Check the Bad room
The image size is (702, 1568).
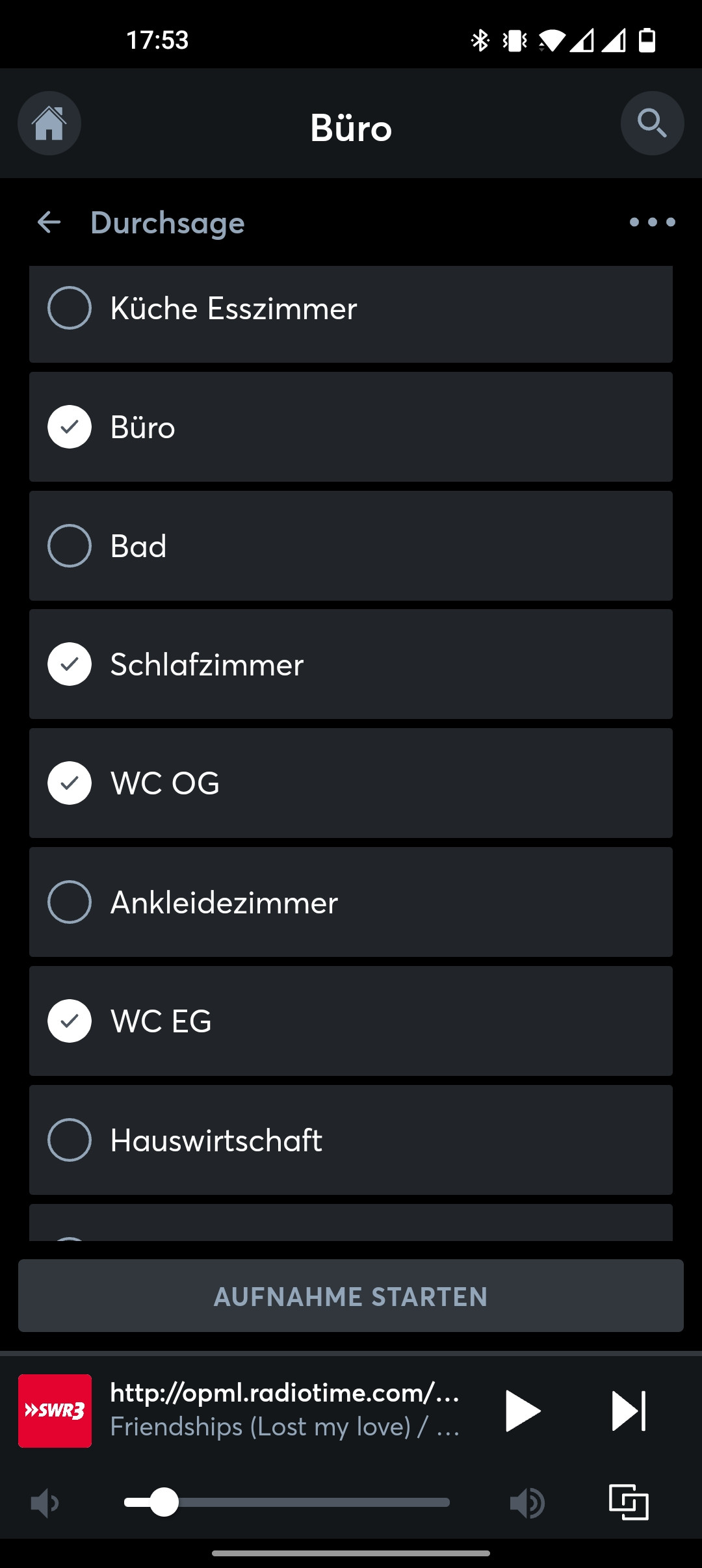coord(70,546)
